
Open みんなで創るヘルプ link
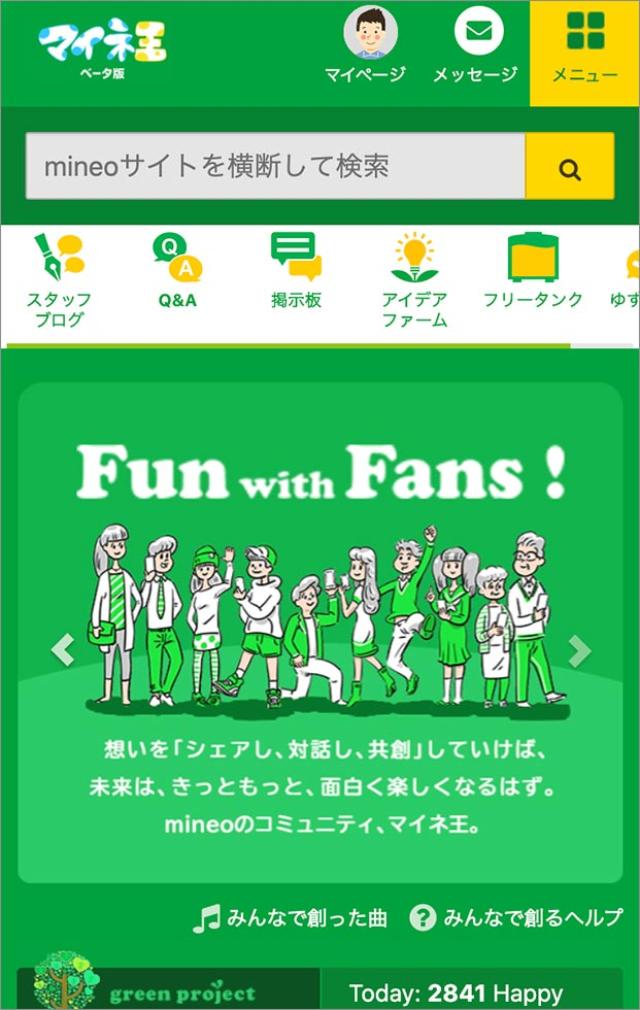click(518, 917)
